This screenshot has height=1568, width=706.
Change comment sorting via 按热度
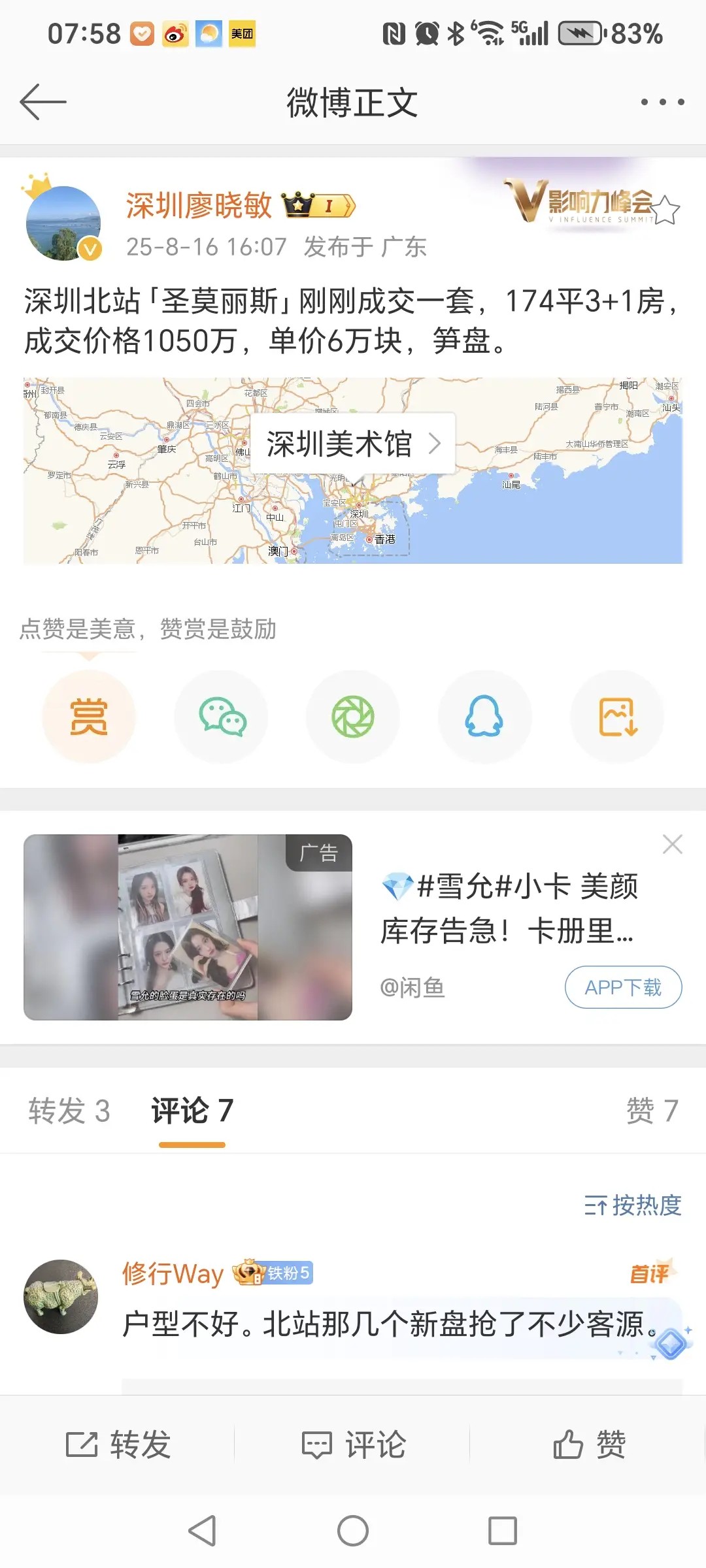(x=633, y=1205)
